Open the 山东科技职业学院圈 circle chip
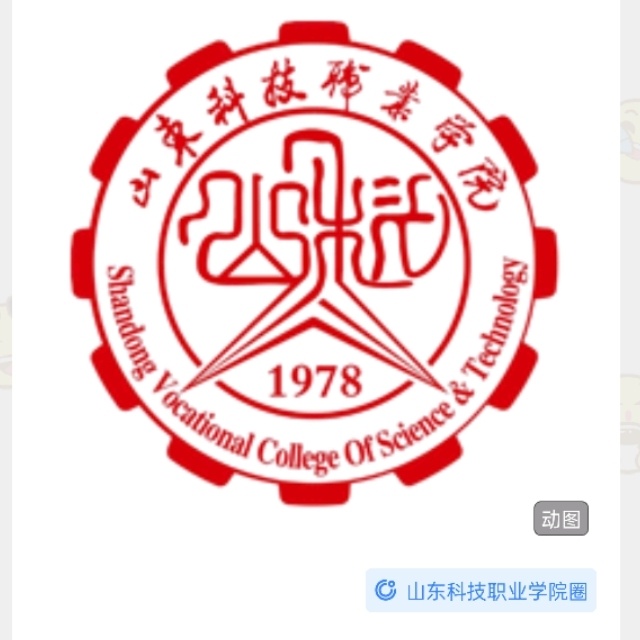The width and height of the screenshot is (640, 640). pyautogui.click(x=482, y=590)
